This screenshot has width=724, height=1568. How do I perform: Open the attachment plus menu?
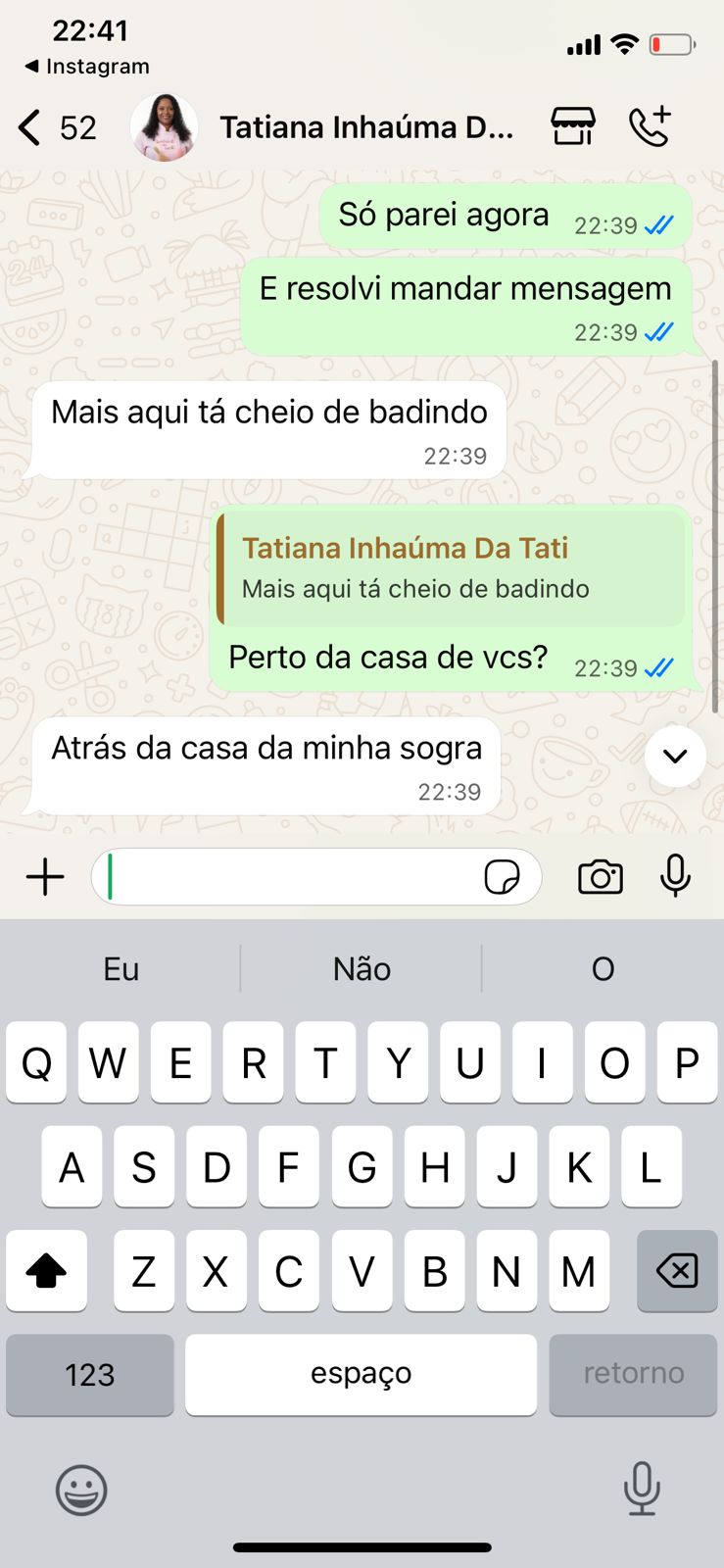pos(45,876)
